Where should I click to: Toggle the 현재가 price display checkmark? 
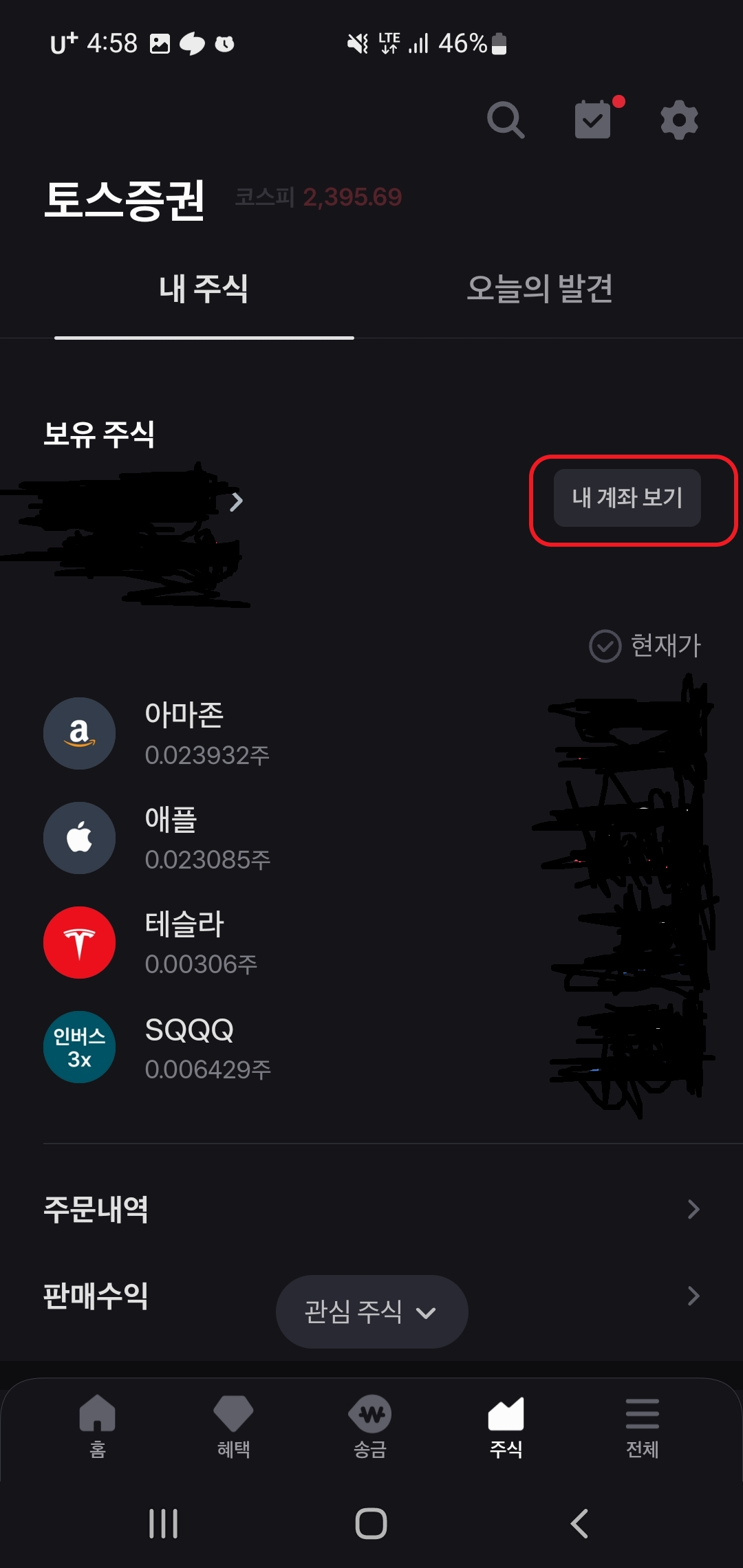click(604, 646)
